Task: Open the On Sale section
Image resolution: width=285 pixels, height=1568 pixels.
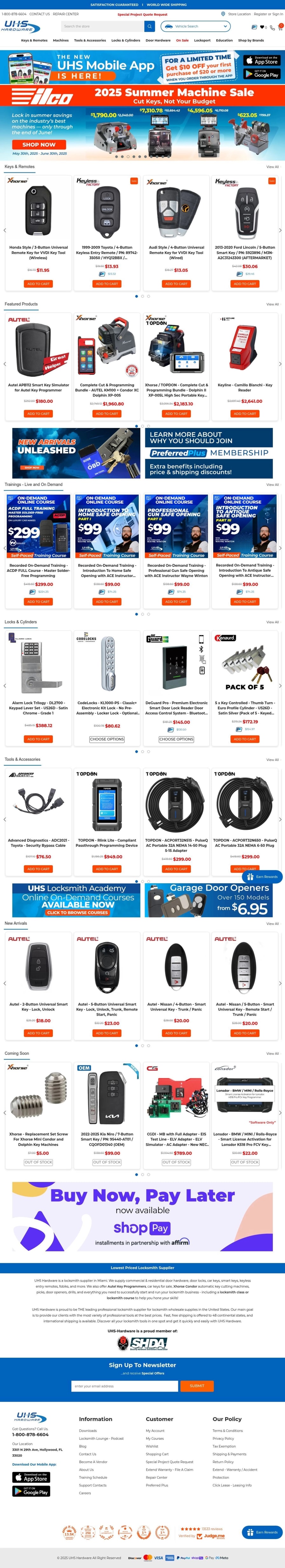Action: pos(182,40)
